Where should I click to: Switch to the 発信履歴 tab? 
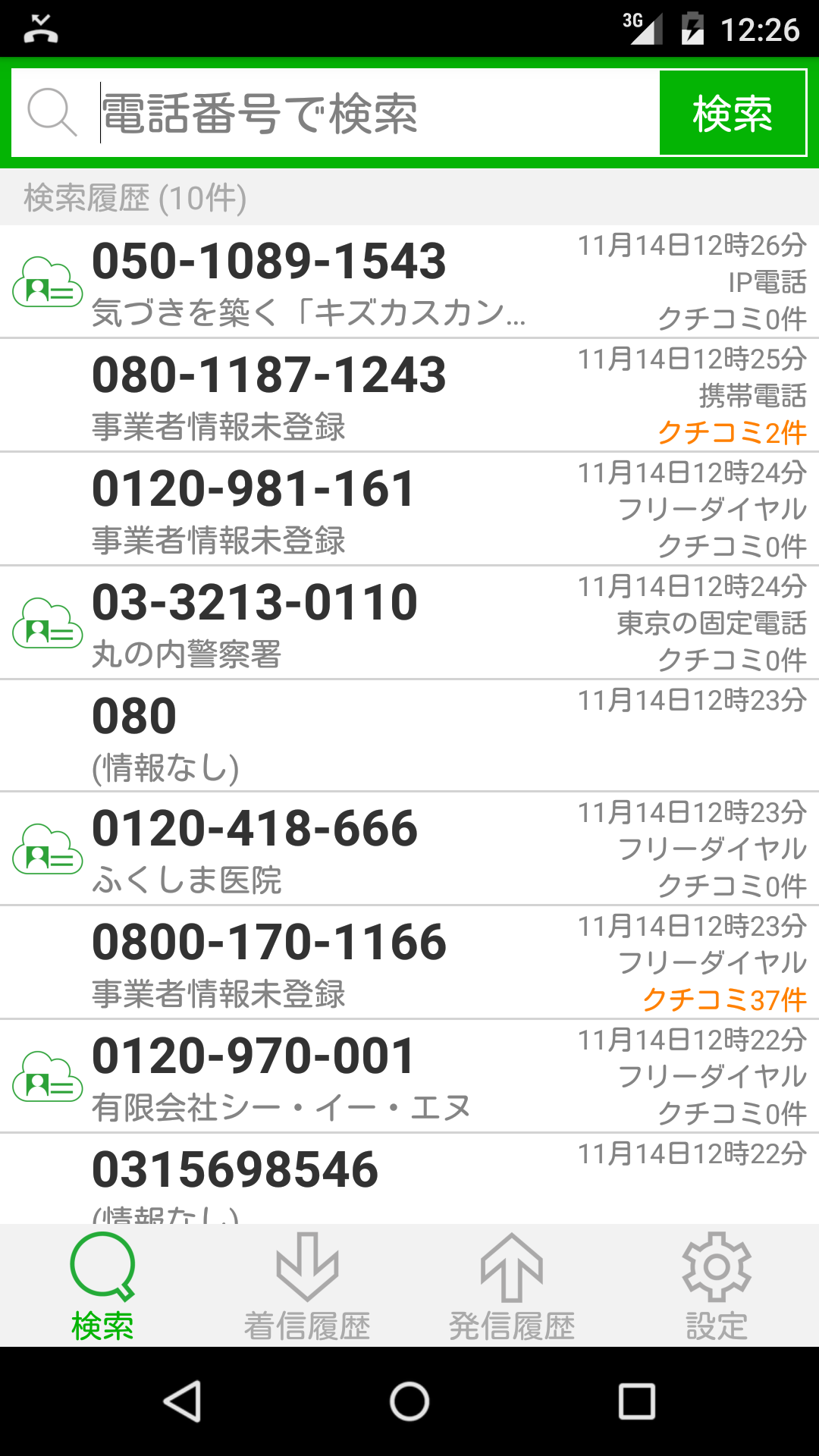point(512,1286)
